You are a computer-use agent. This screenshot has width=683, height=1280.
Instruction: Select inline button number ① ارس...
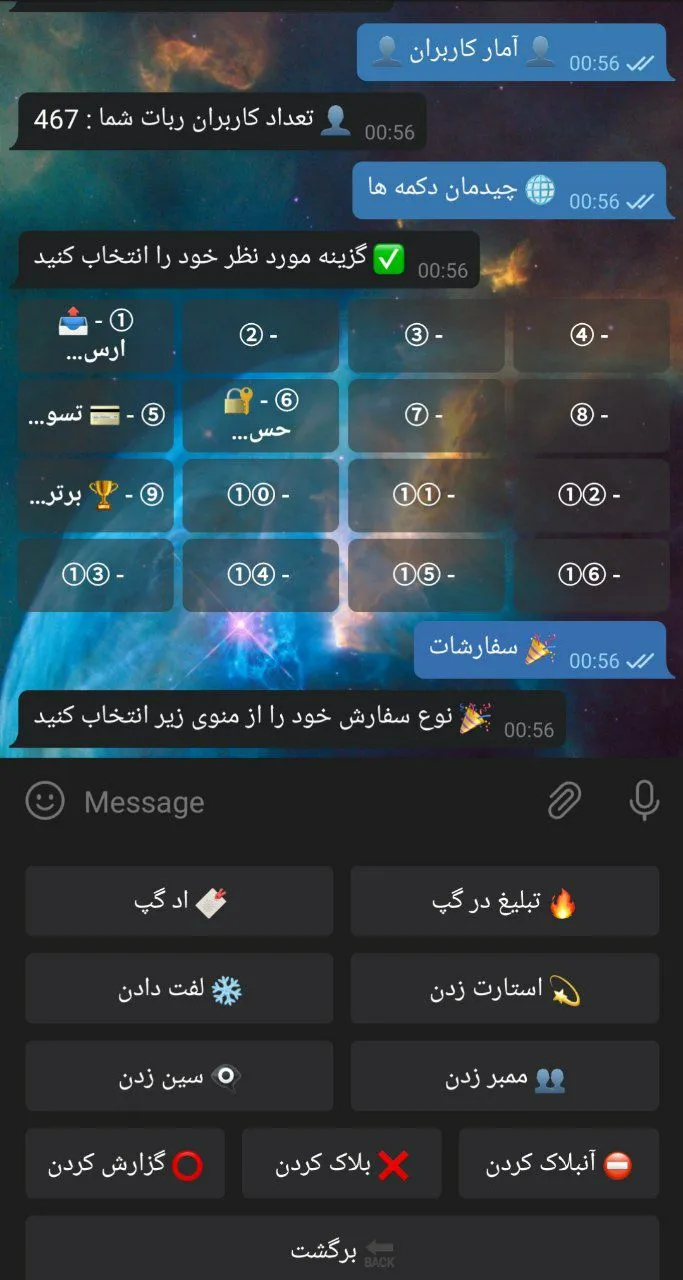(96, 336)
